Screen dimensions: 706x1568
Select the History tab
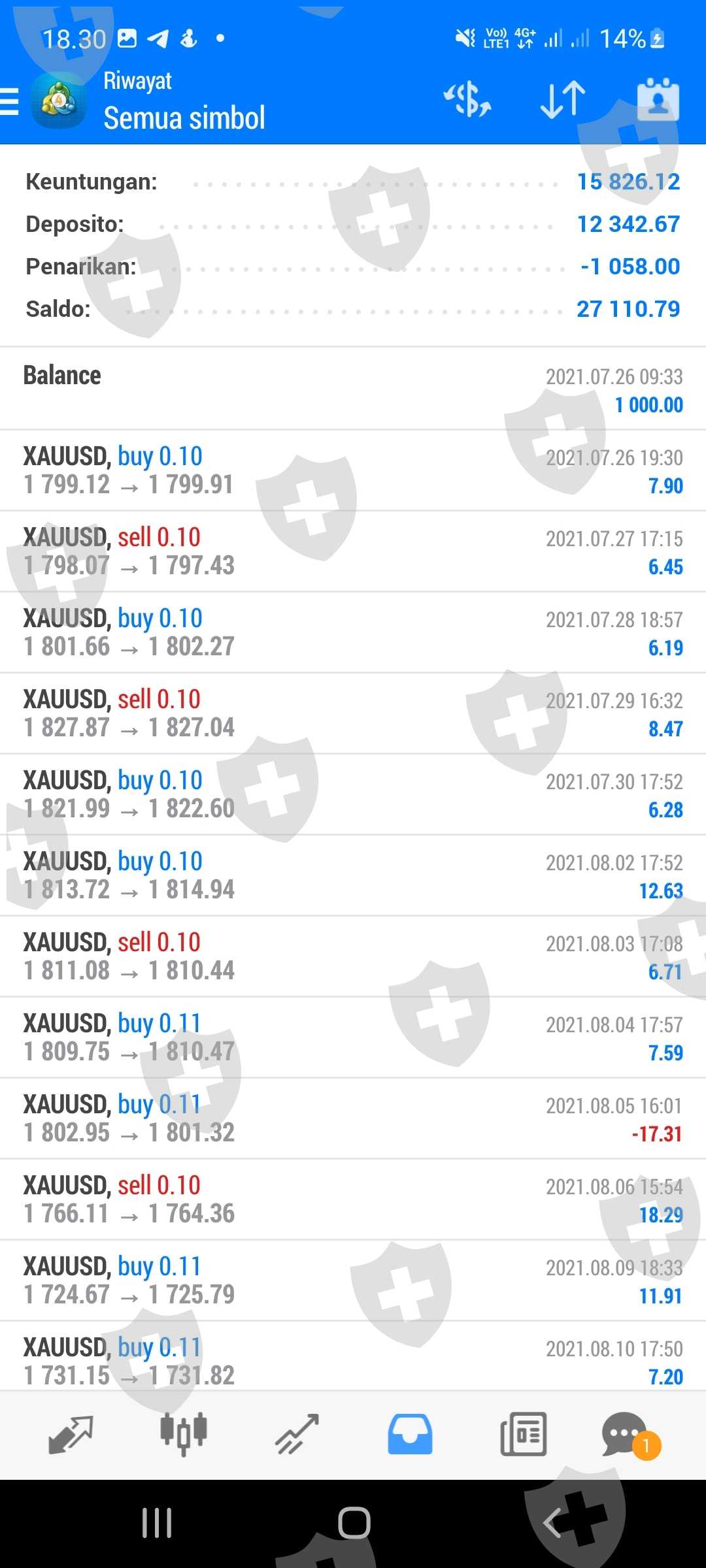coord(410,1434)
